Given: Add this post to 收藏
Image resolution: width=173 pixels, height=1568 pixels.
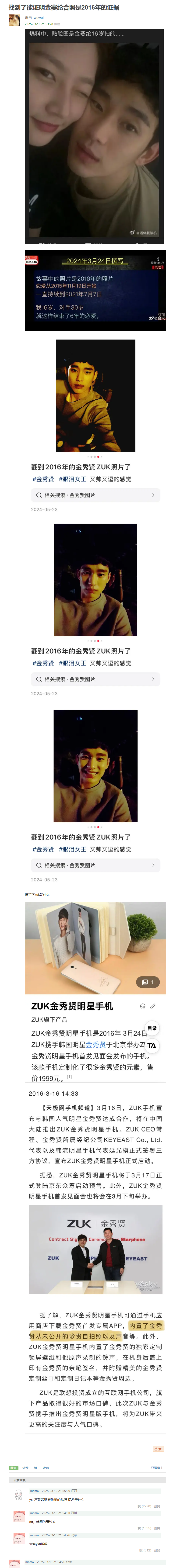Looking at the screenshot, I should pos(46,1468).
